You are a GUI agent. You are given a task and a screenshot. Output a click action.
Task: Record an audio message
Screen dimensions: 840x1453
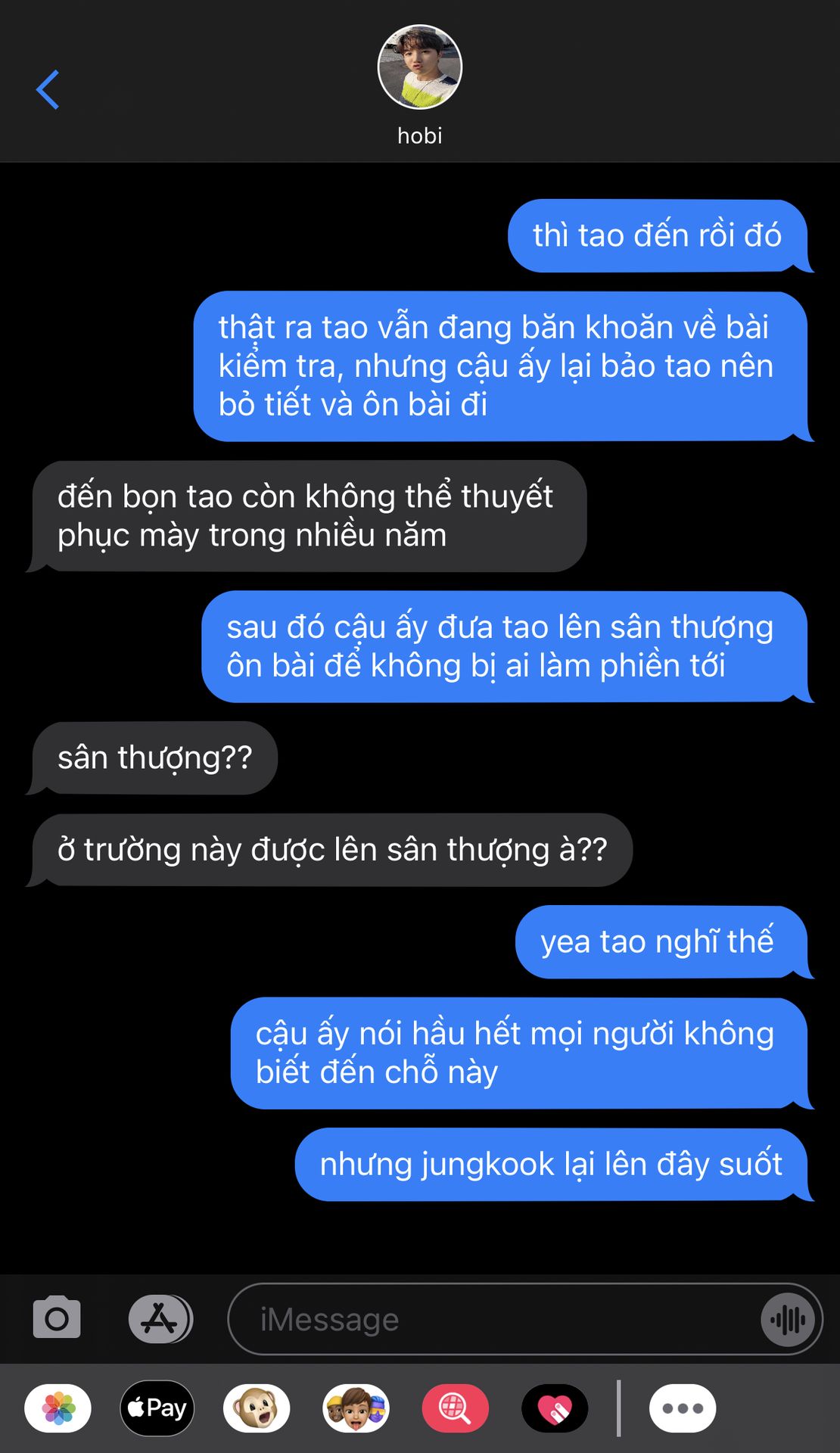coord(788,1320)
